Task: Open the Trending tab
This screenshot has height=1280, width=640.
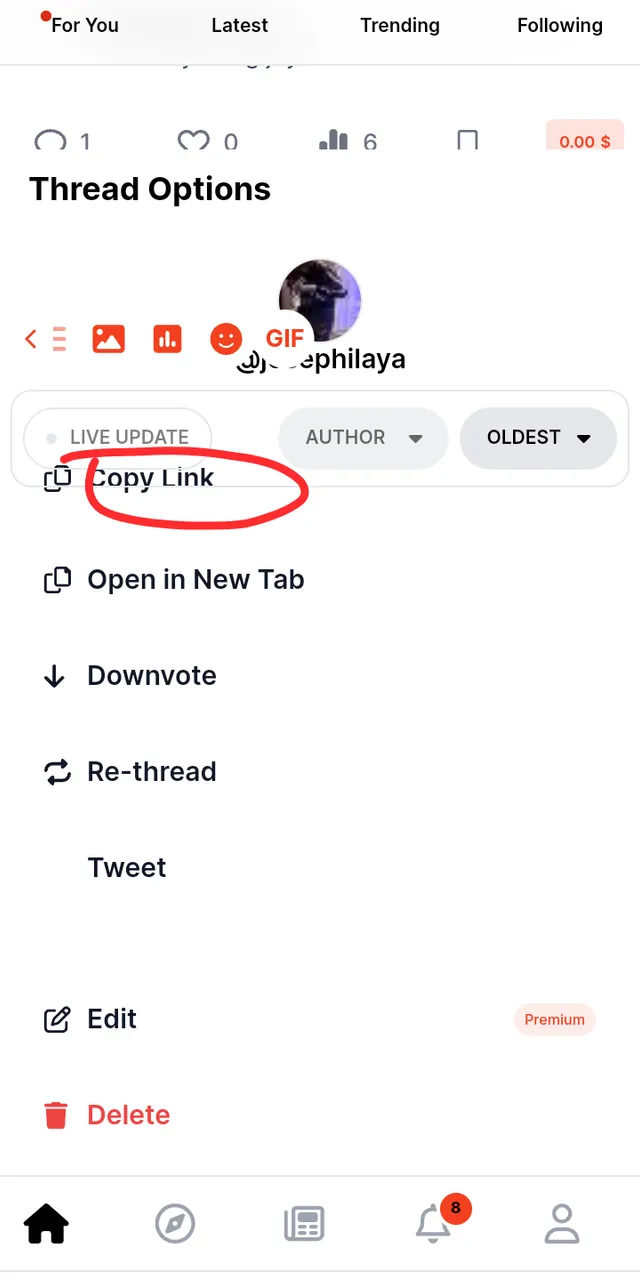Action: pos(400,26)
